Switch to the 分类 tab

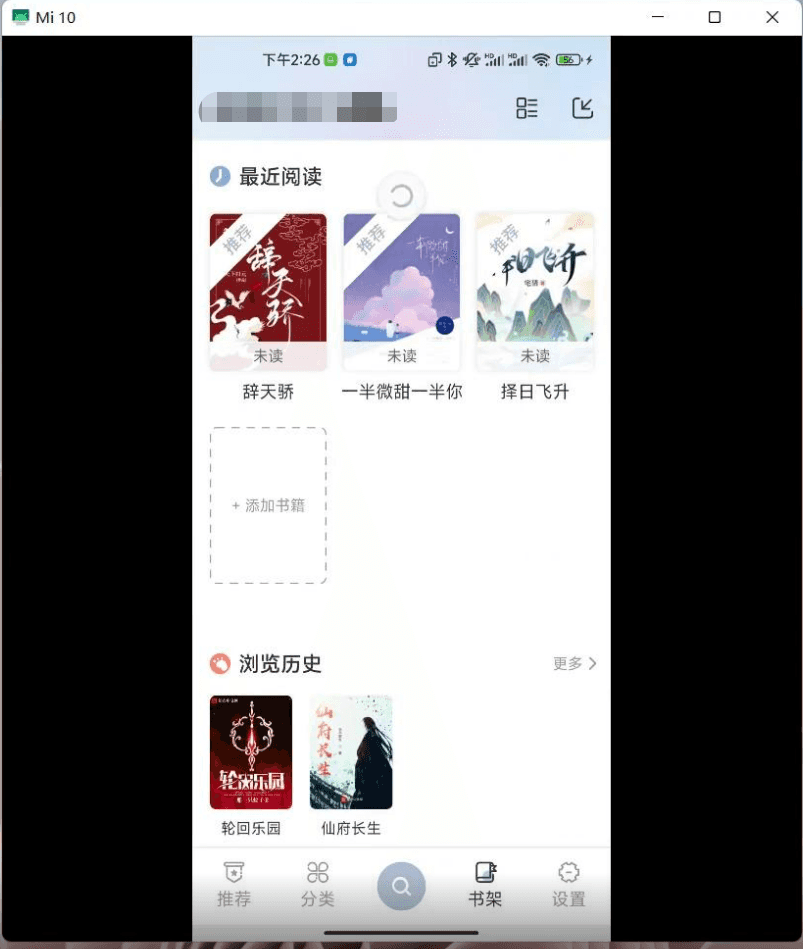[317, 884]
